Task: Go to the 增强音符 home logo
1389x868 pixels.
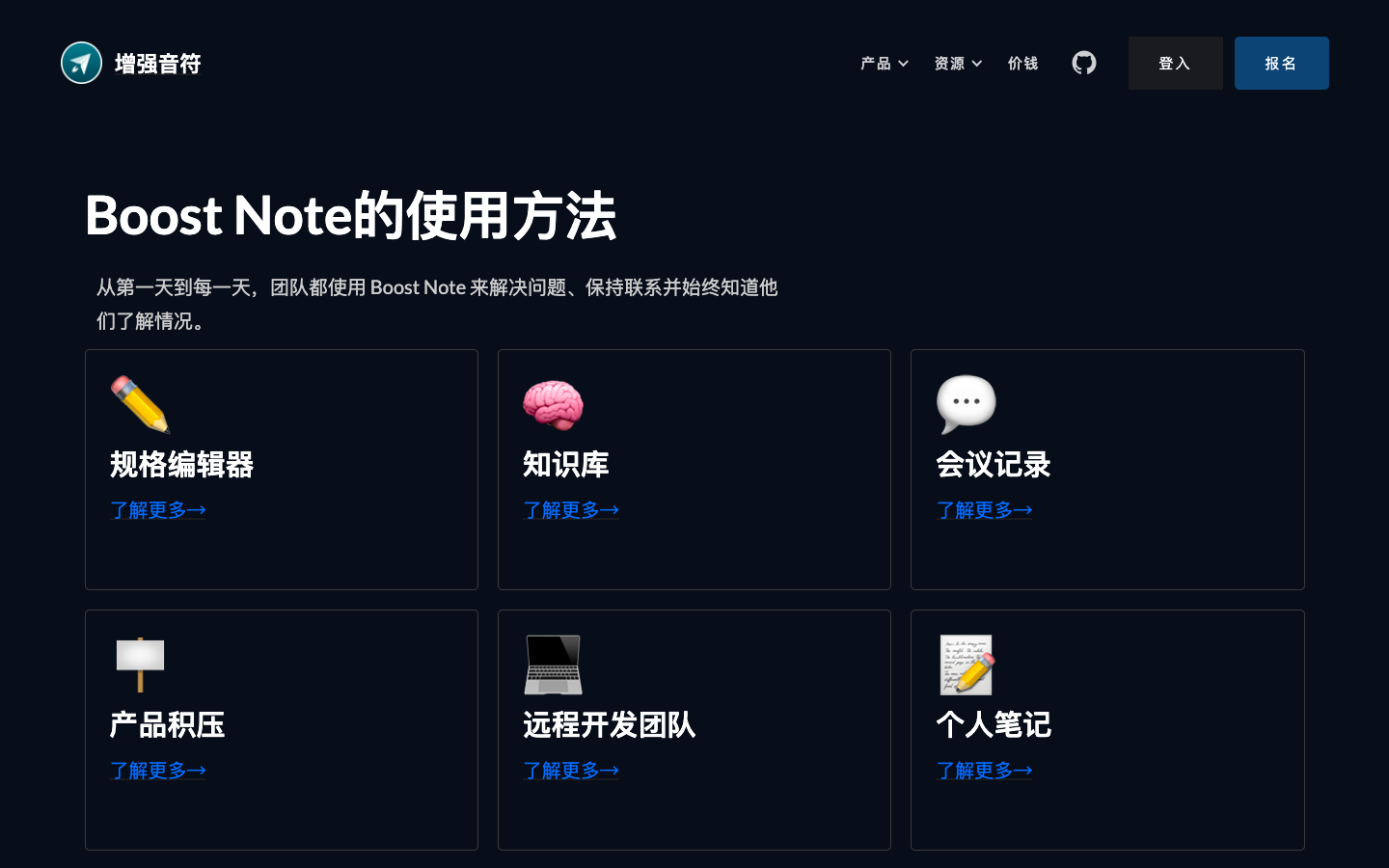Action: (x=131, y=64)
